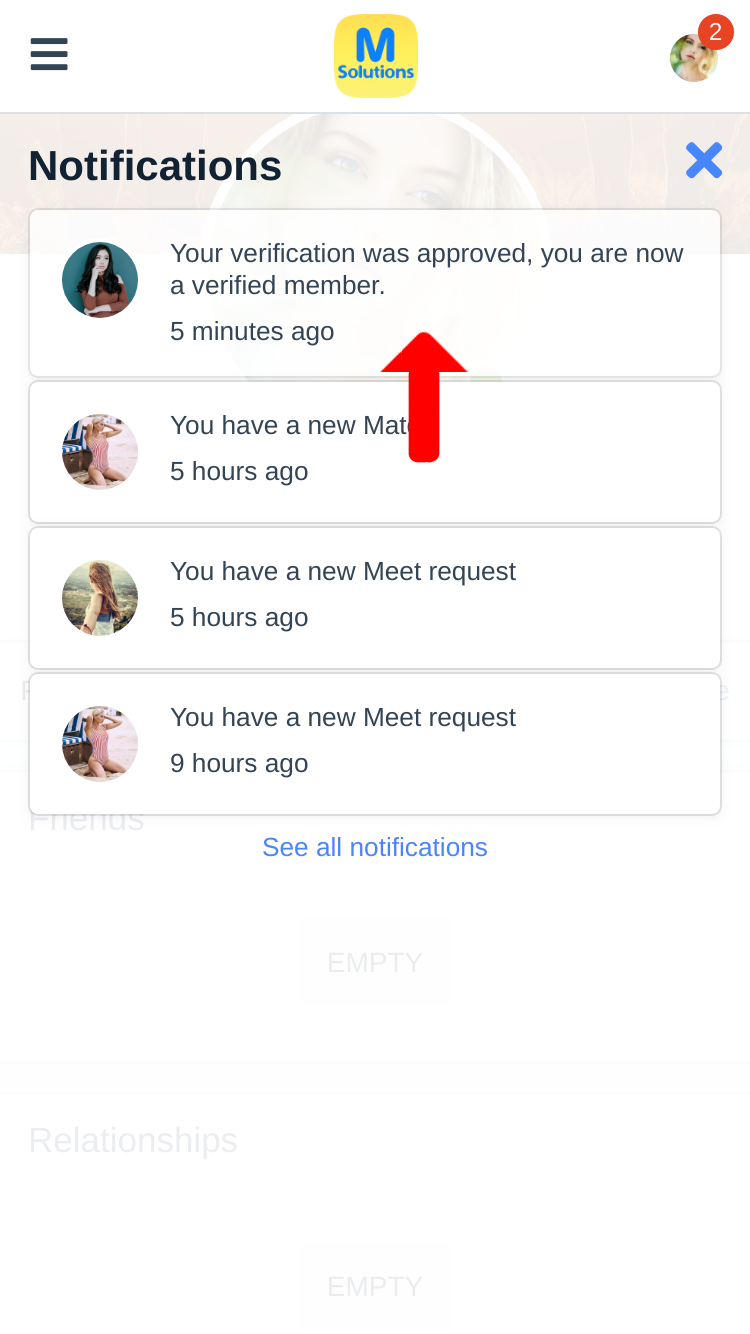Screen dimensions: 750x1334
Task: Open the hamburger menu
Action: (x=49, y=54)
